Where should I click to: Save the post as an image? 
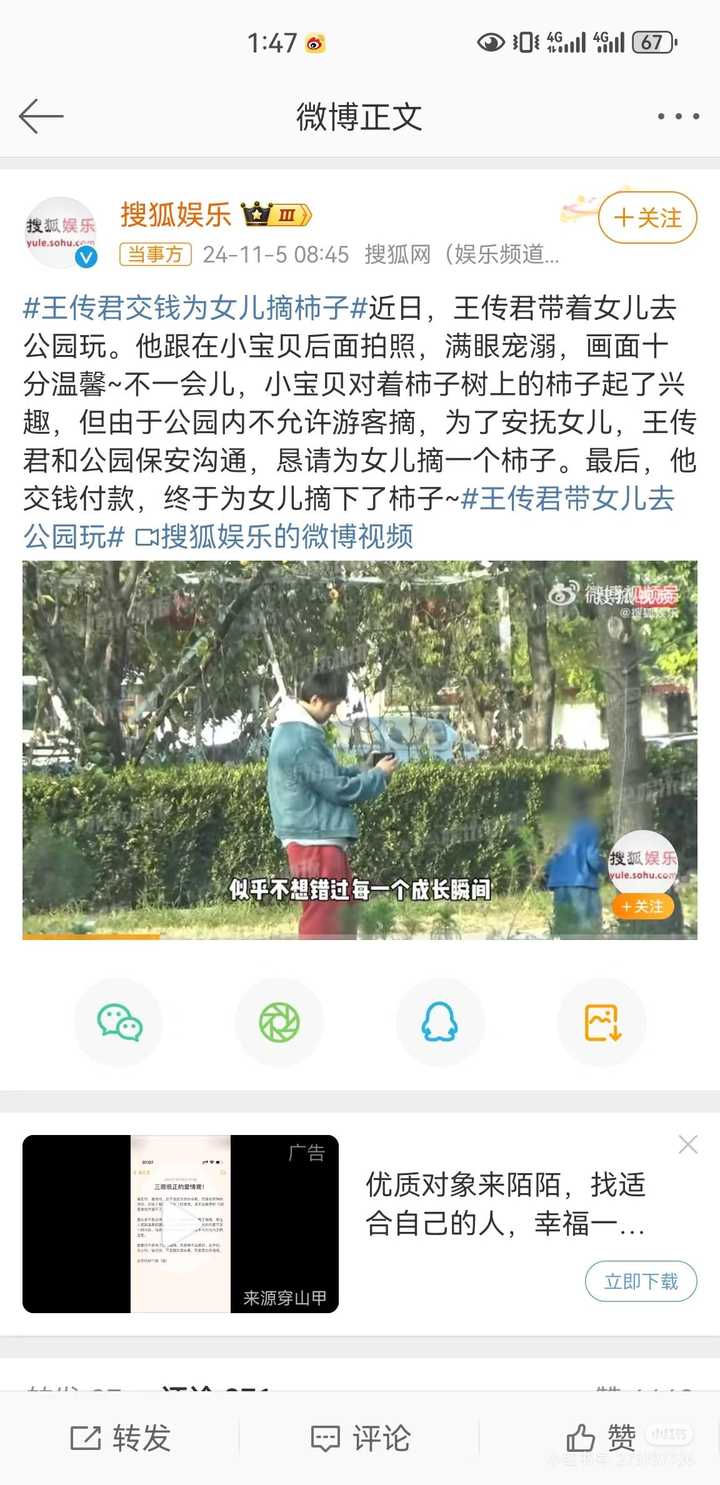click(601, 1022)
